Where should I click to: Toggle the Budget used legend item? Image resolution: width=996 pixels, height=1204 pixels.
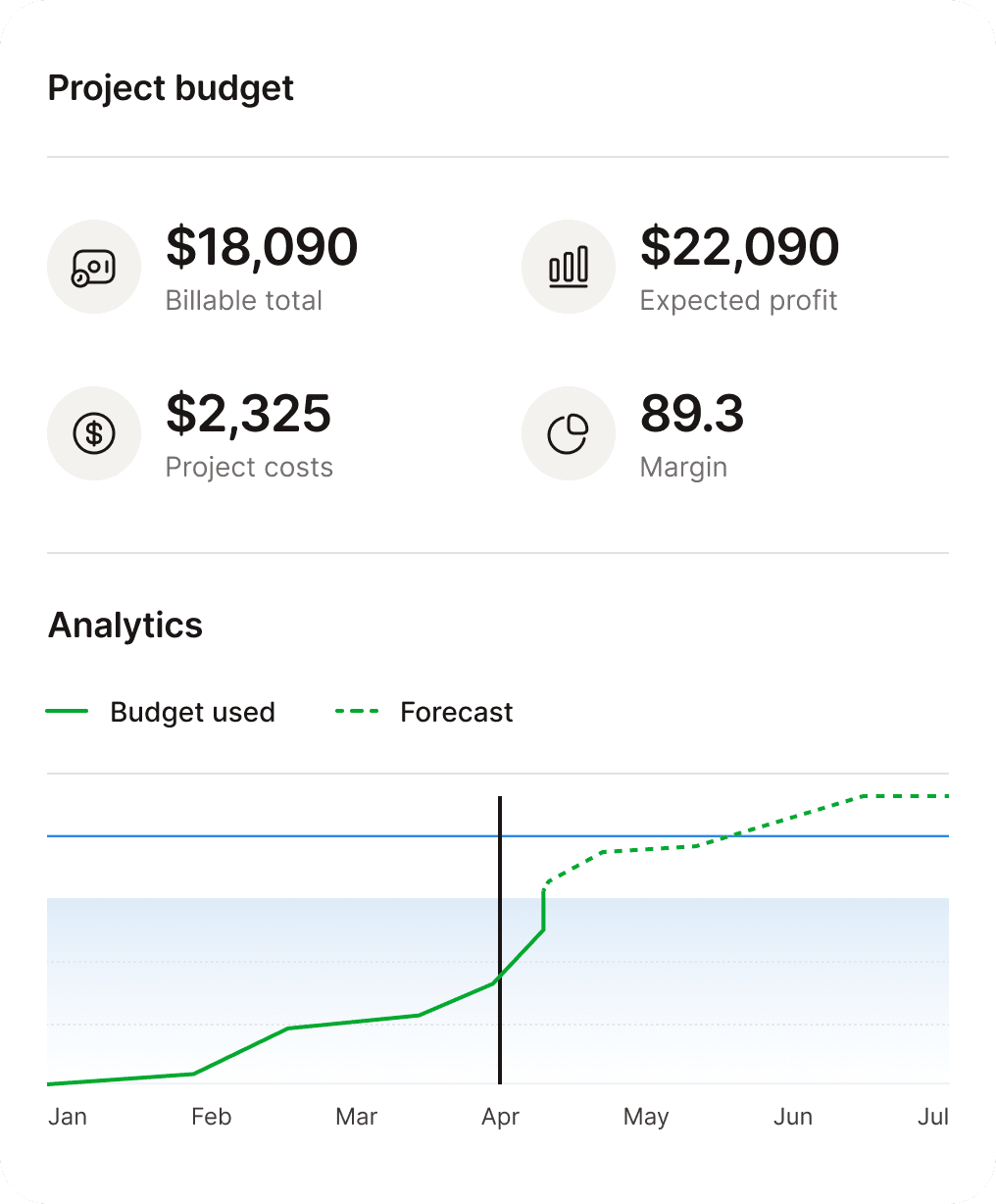coord(162,712)
